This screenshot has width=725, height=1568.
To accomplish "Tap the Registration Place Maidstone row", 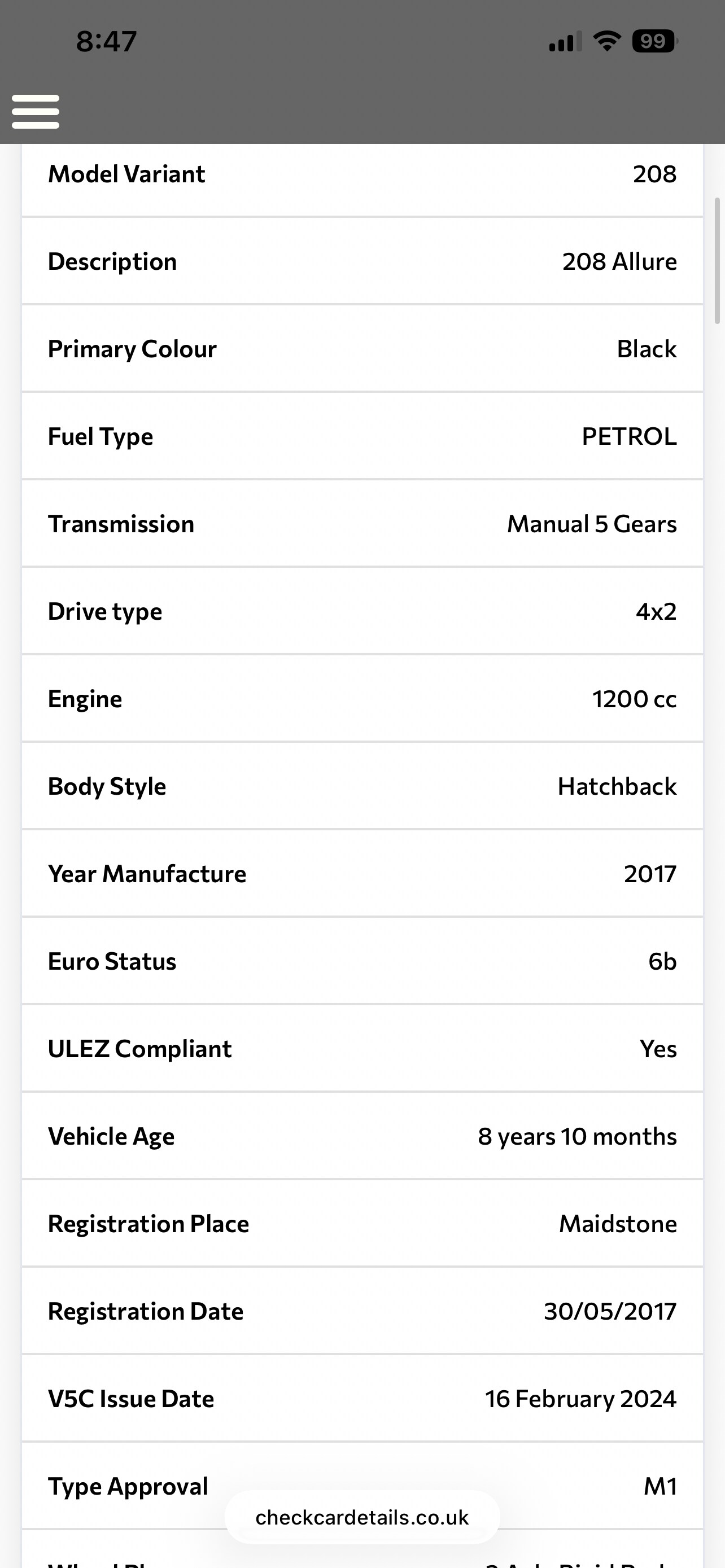I will tap(361, 1224).
